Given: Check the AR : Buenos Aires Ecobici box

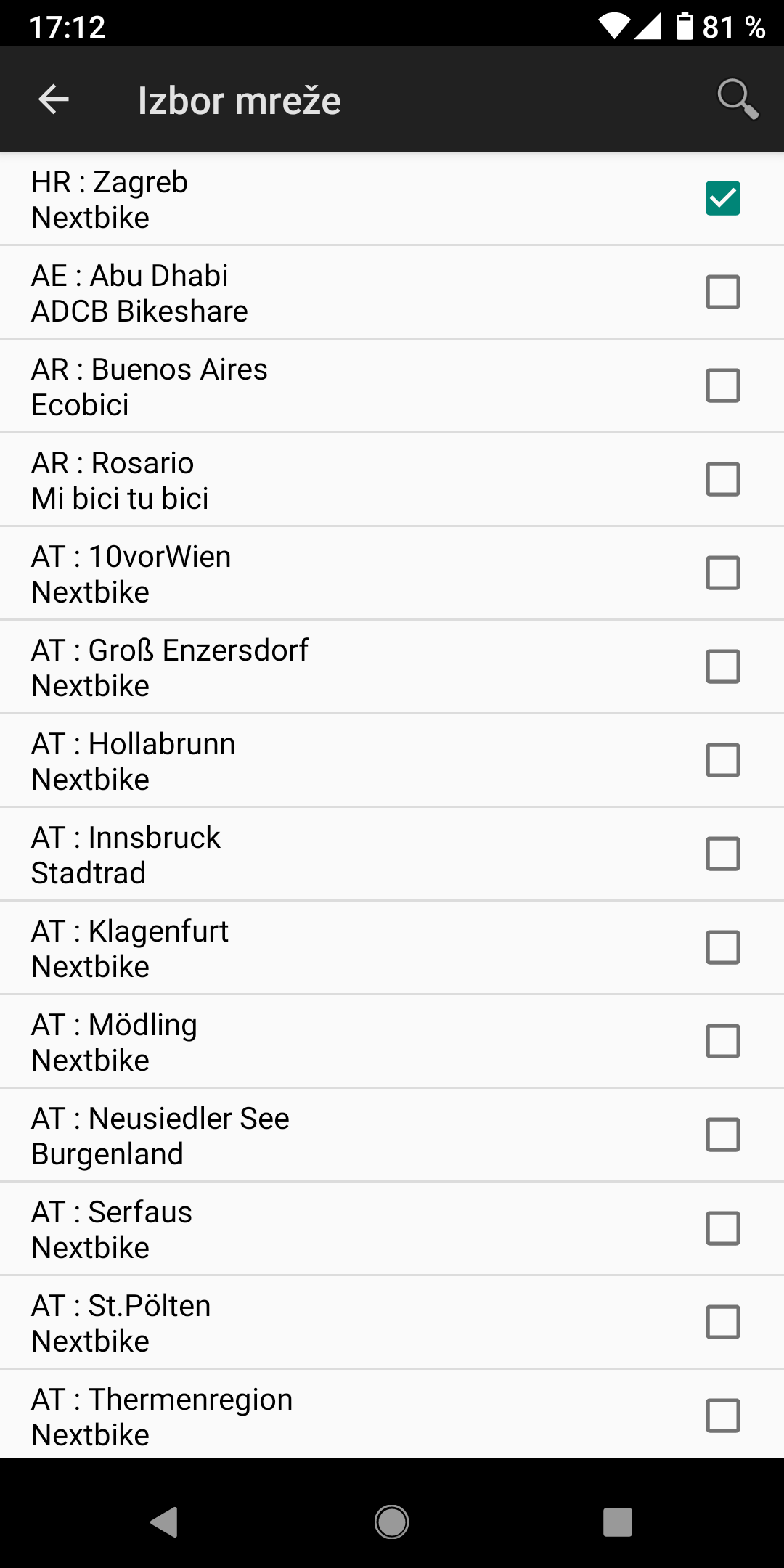Looking at the screenshot, I should click(723, 385).
